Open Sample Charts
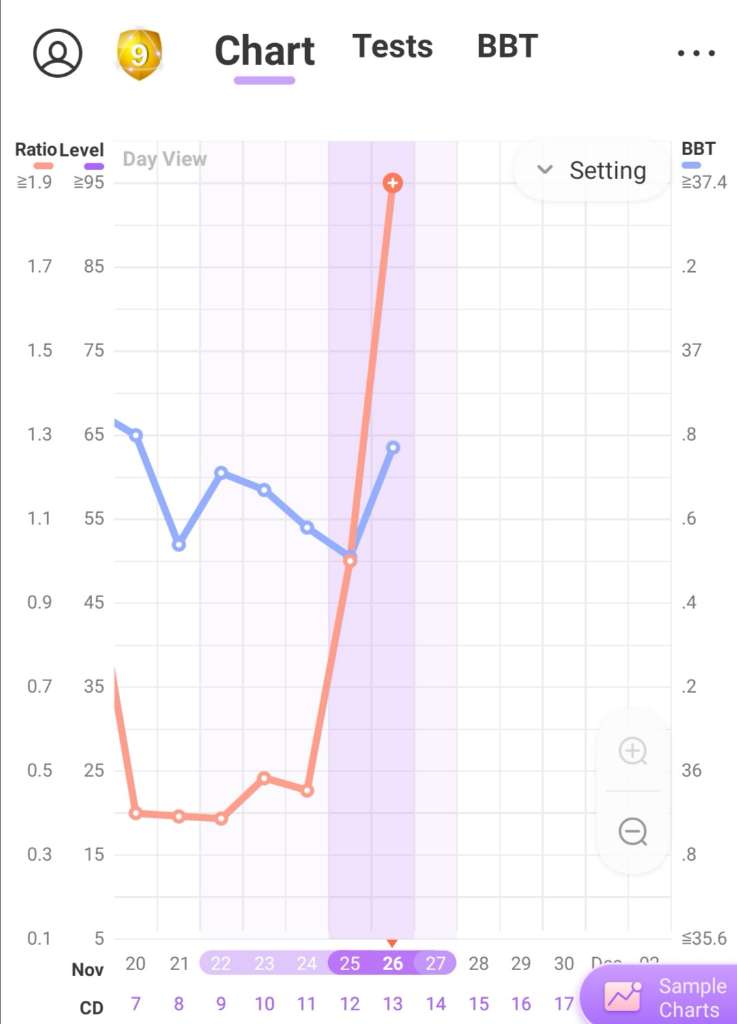The image size is (737, 1024). click(665, 997)
